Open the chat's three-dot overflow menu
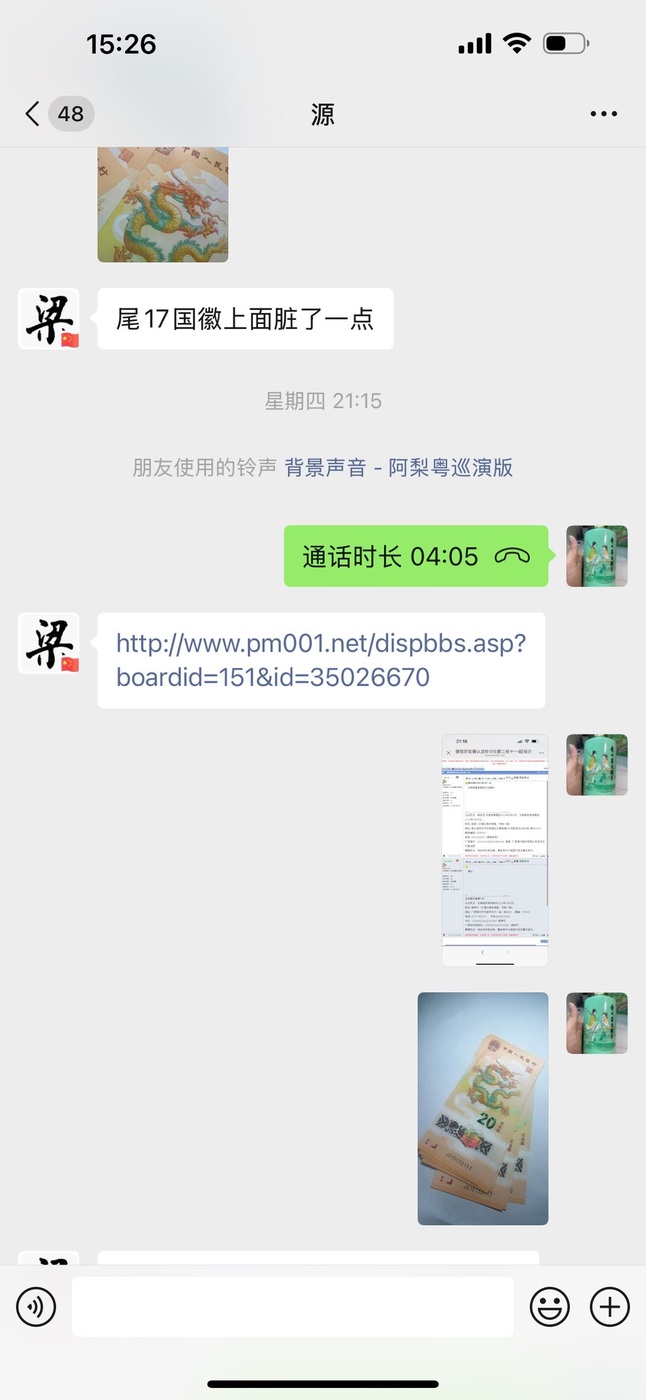 coord(603,114)
